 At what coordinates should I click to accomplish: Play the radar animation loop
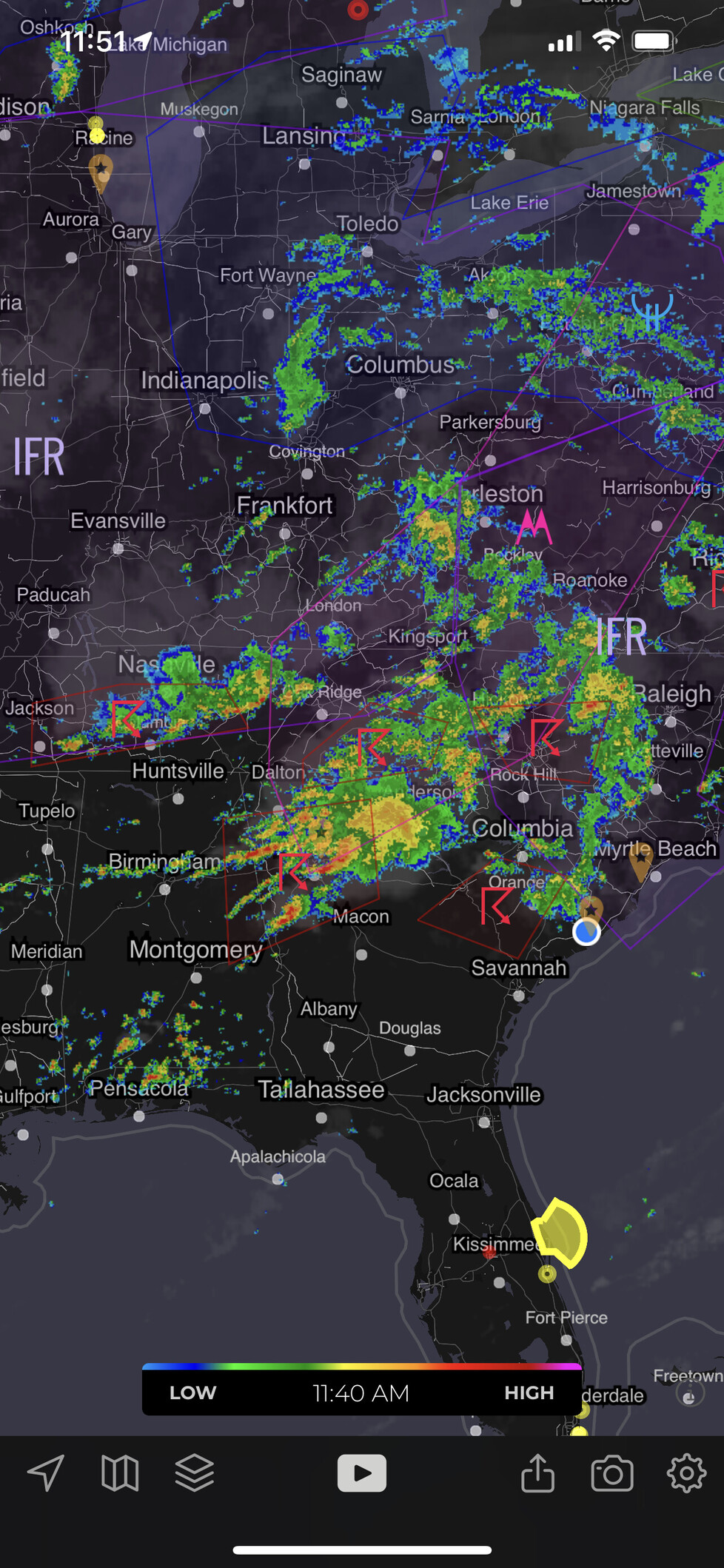click(362, 1472)
